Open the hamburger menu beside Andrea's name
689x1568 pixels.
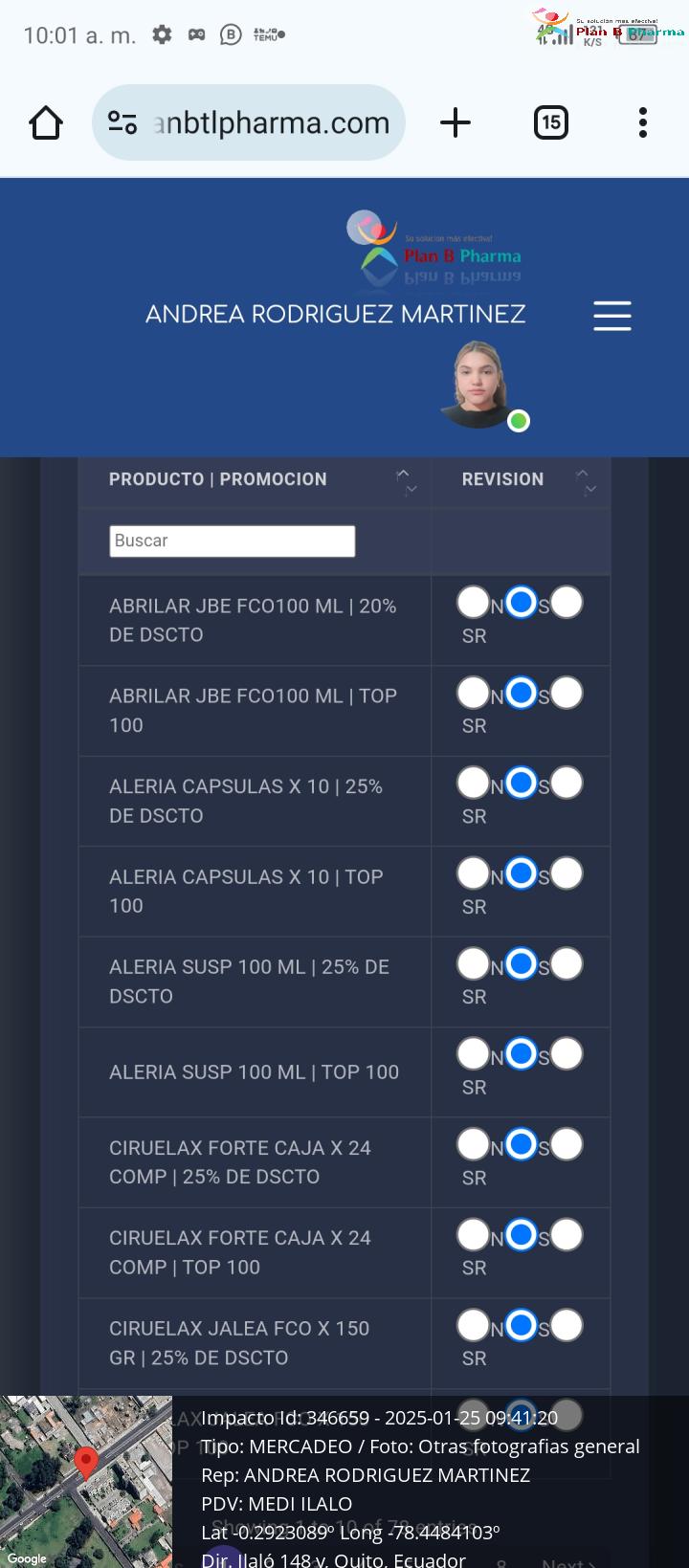pyautogui.click(x=611, y=316)
